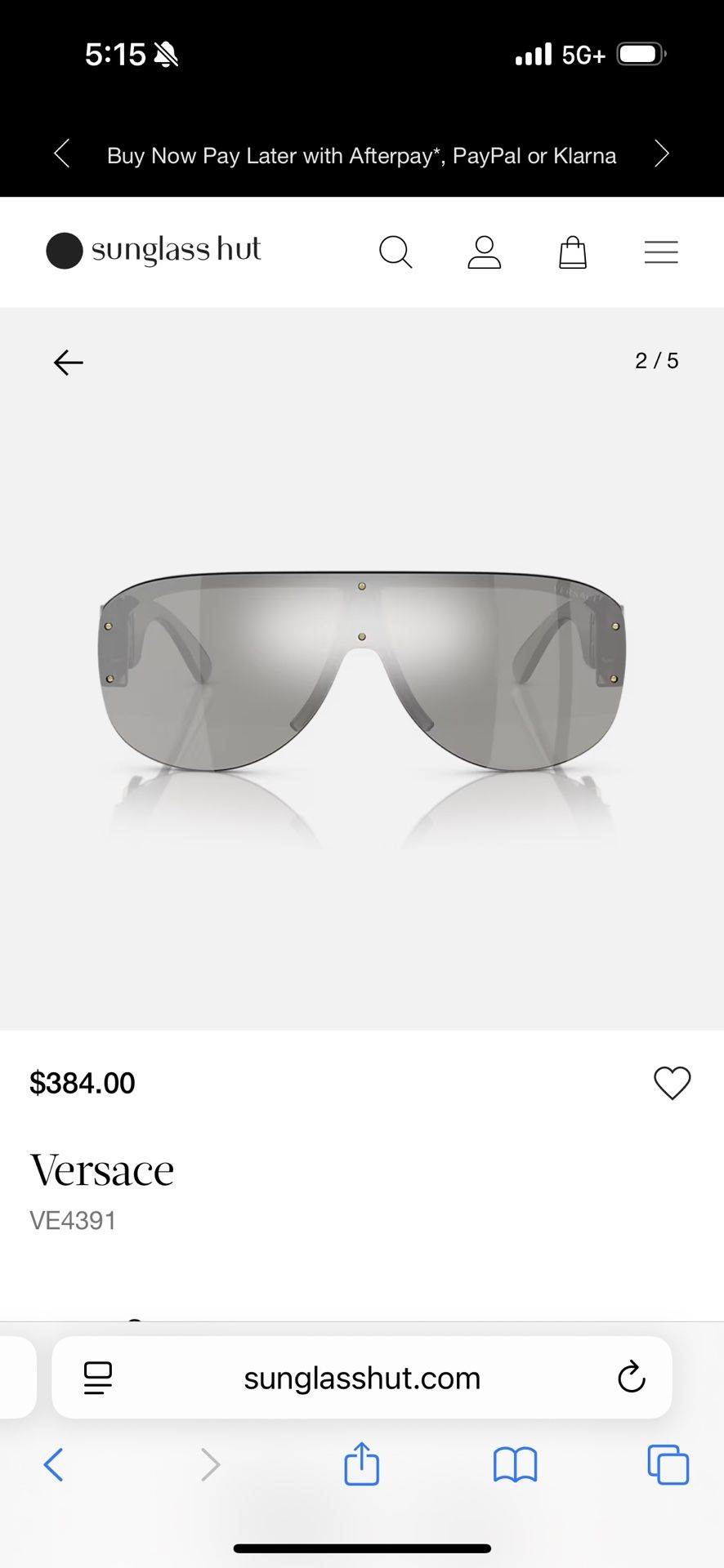Image resolution: width=724 pixels, height=1568 pixels.
Task: Navigate back in Safari
Action: pyautogui.click(x=53, y=1464)
